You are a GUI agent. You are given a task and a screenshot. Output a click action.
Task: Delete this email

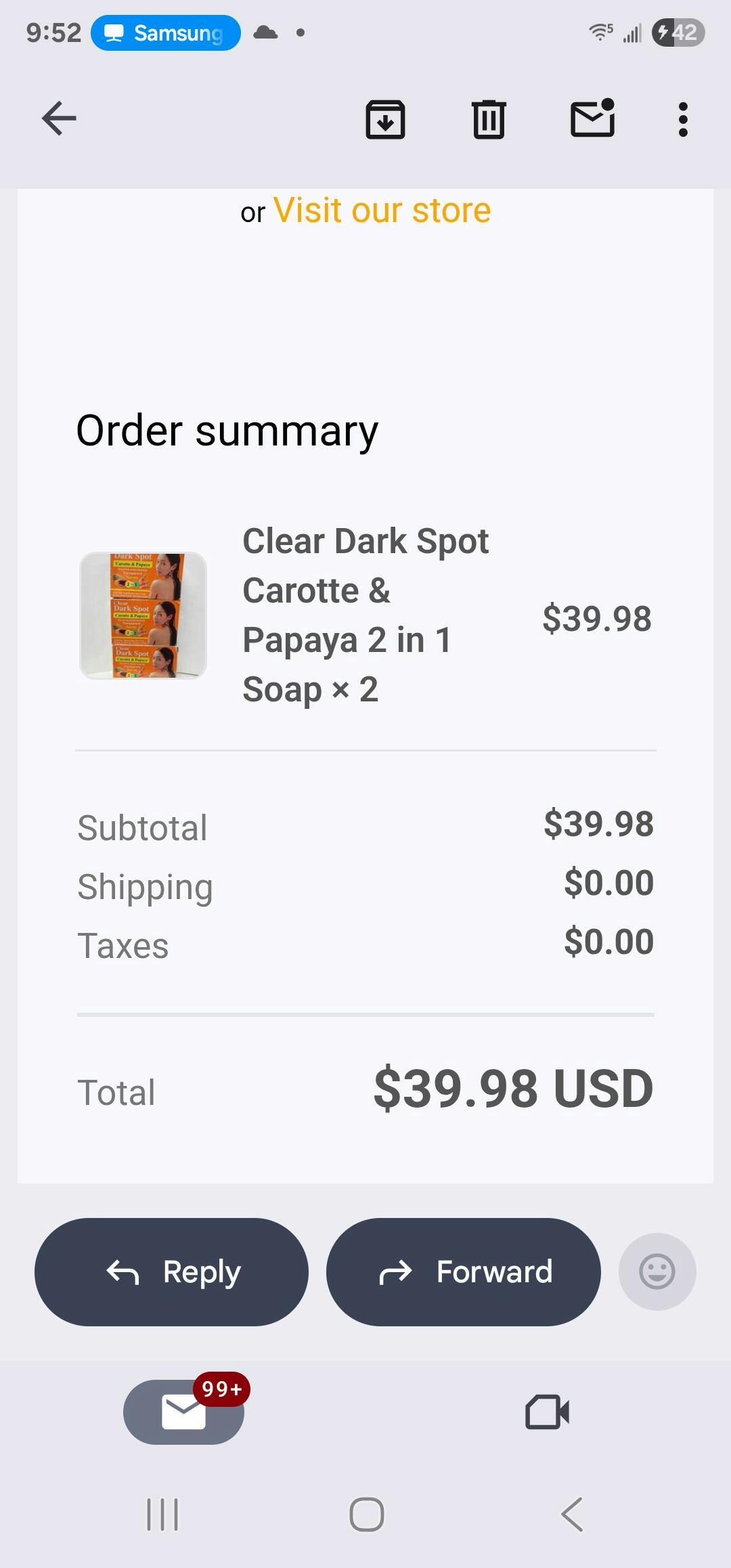489,120
